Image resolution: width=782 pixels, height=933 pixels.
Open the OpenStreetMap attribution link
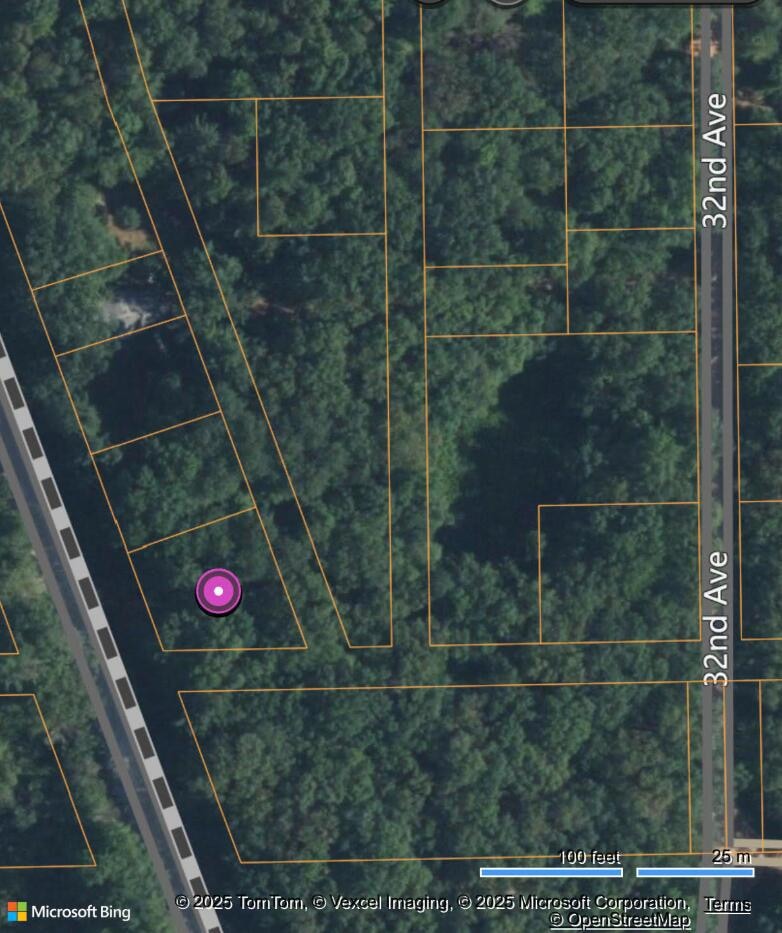(620, 920)
